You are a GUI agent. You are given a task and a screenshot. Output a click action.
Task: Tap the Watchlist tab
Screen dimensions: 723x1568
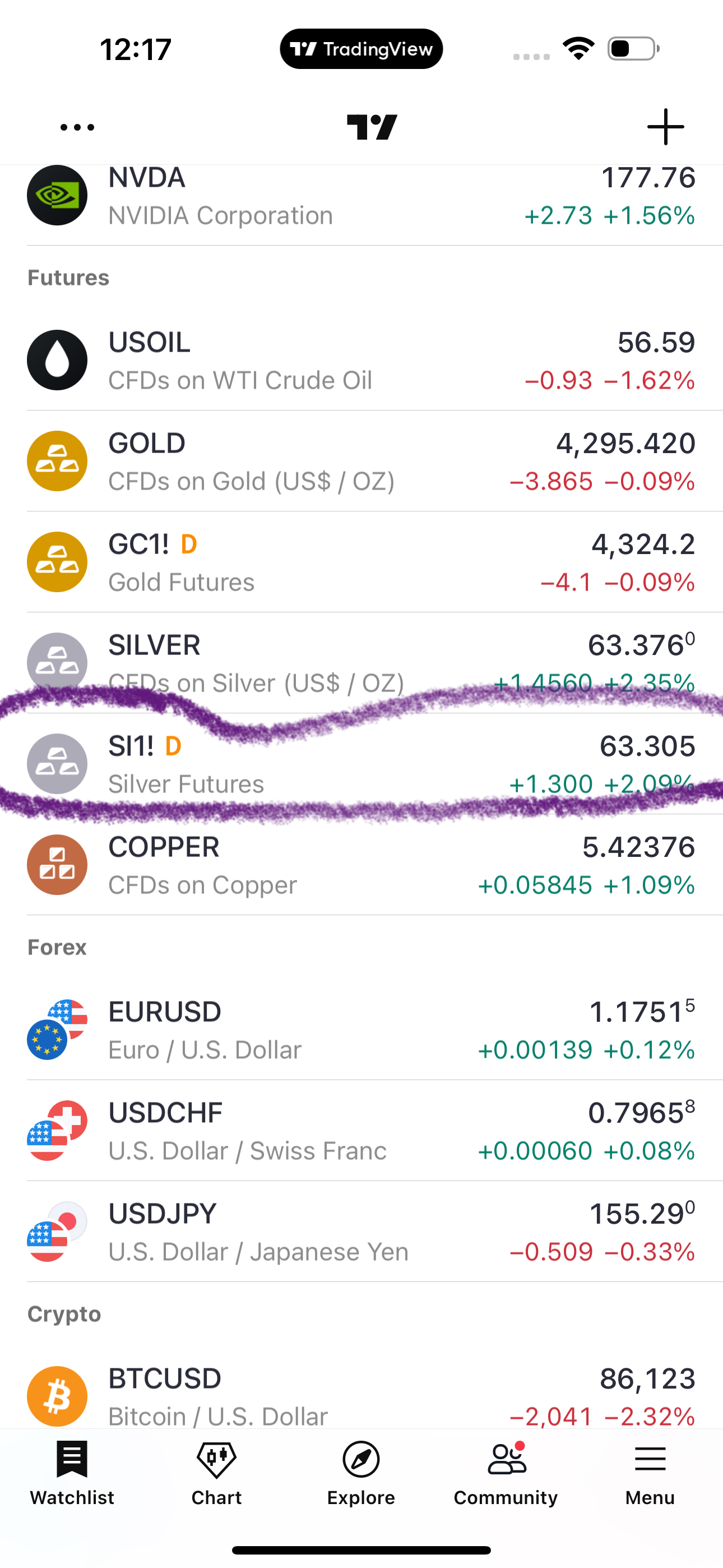[72, 1473]
